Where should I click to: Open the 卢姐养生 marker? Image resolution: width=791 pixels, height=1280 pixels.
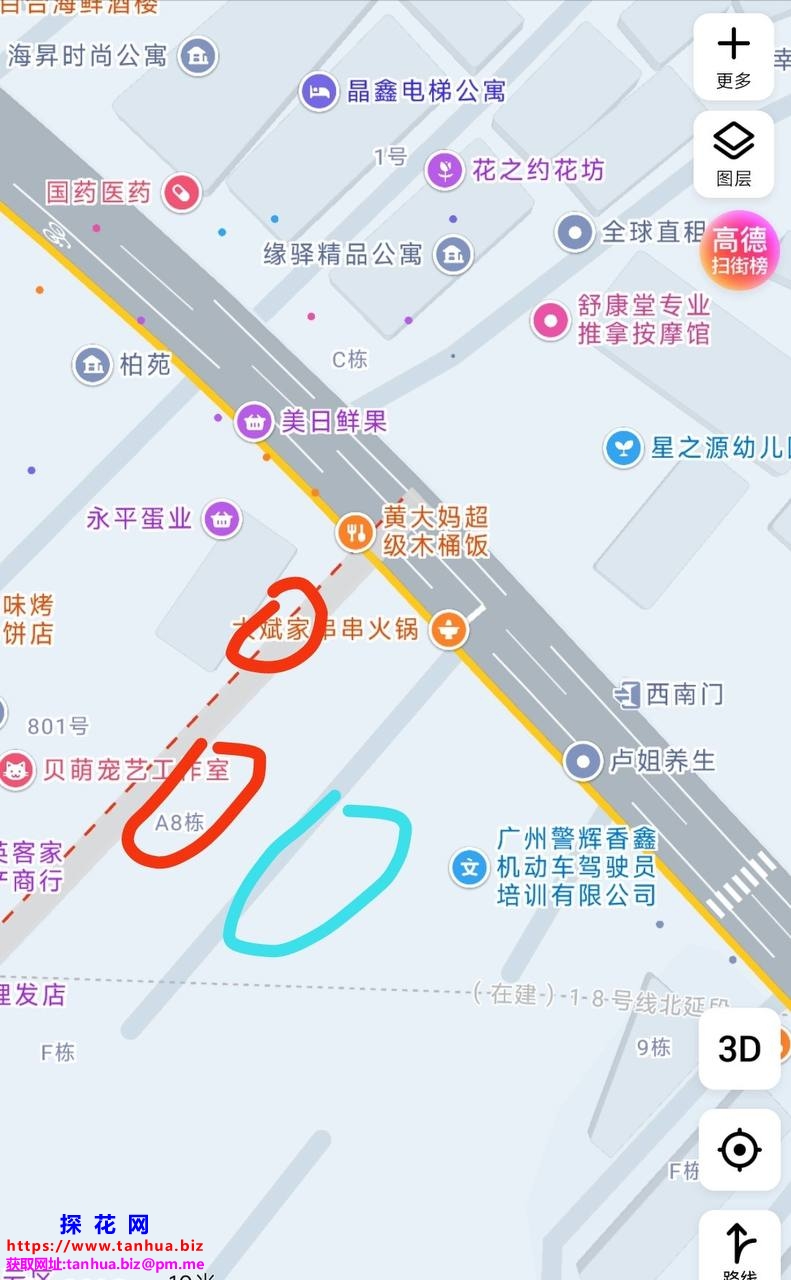click(x=582, y=761)
